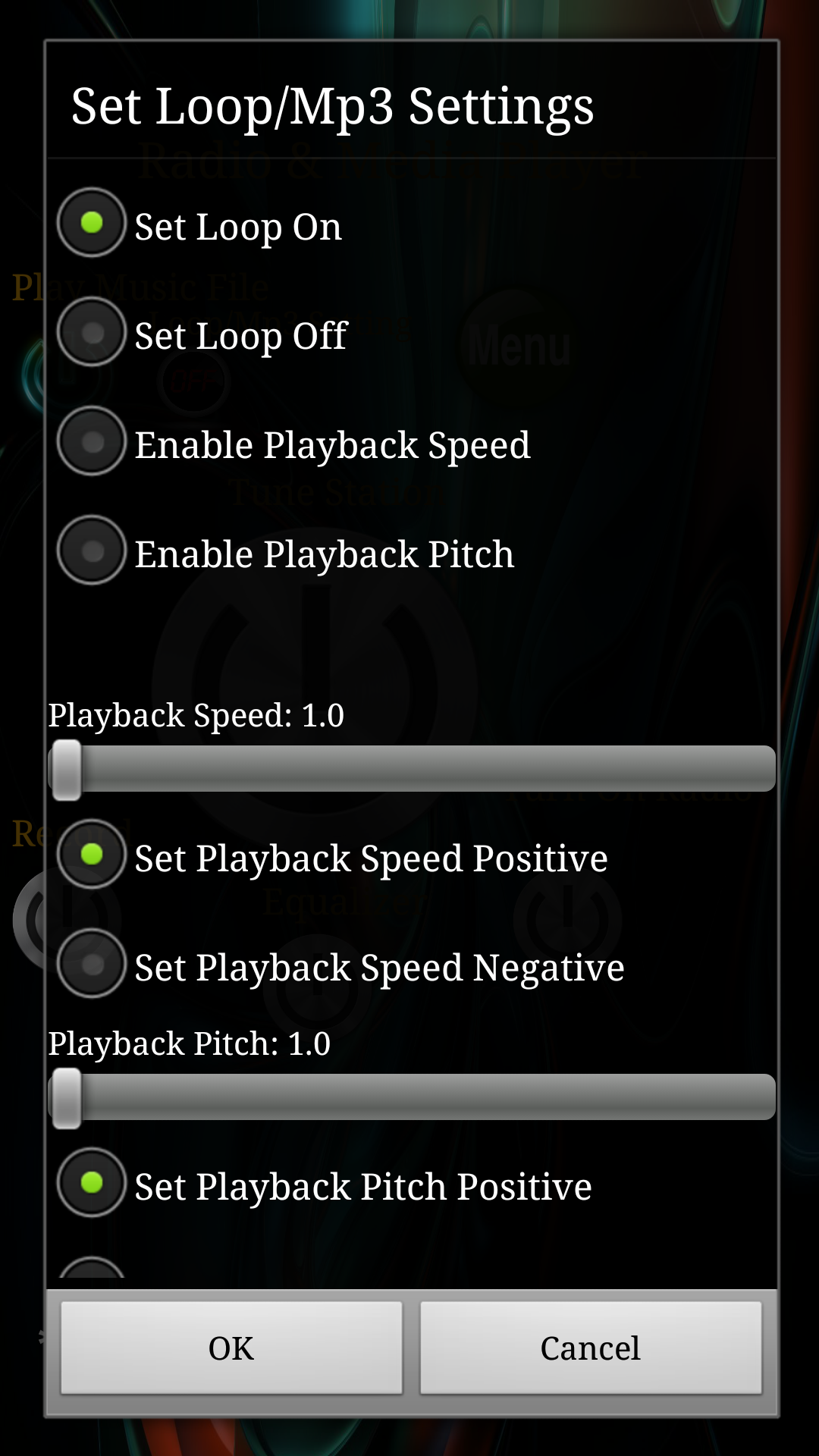Dismiss the dialog with Cancel
819x1456 pixels.
coord(590,1348)
